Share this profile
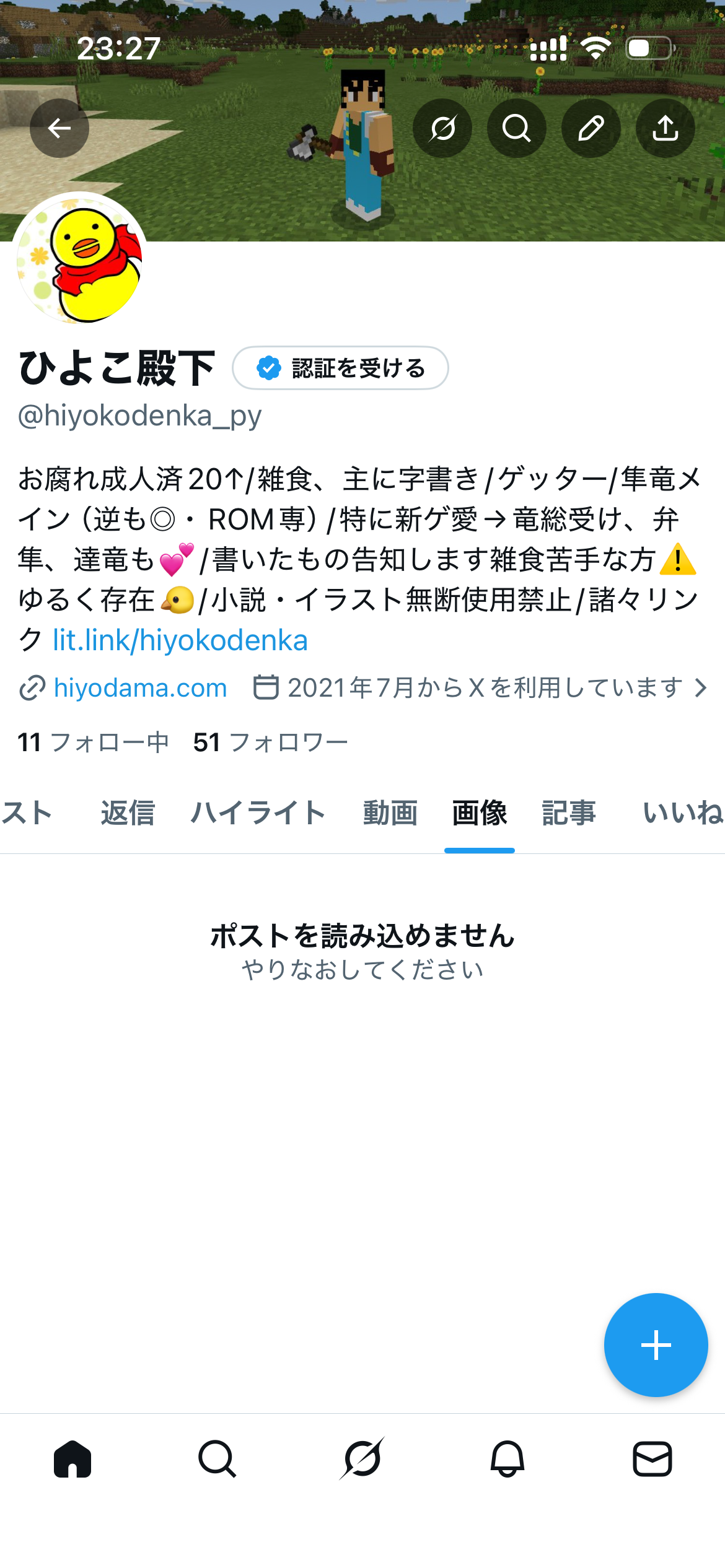 [666, 128]
